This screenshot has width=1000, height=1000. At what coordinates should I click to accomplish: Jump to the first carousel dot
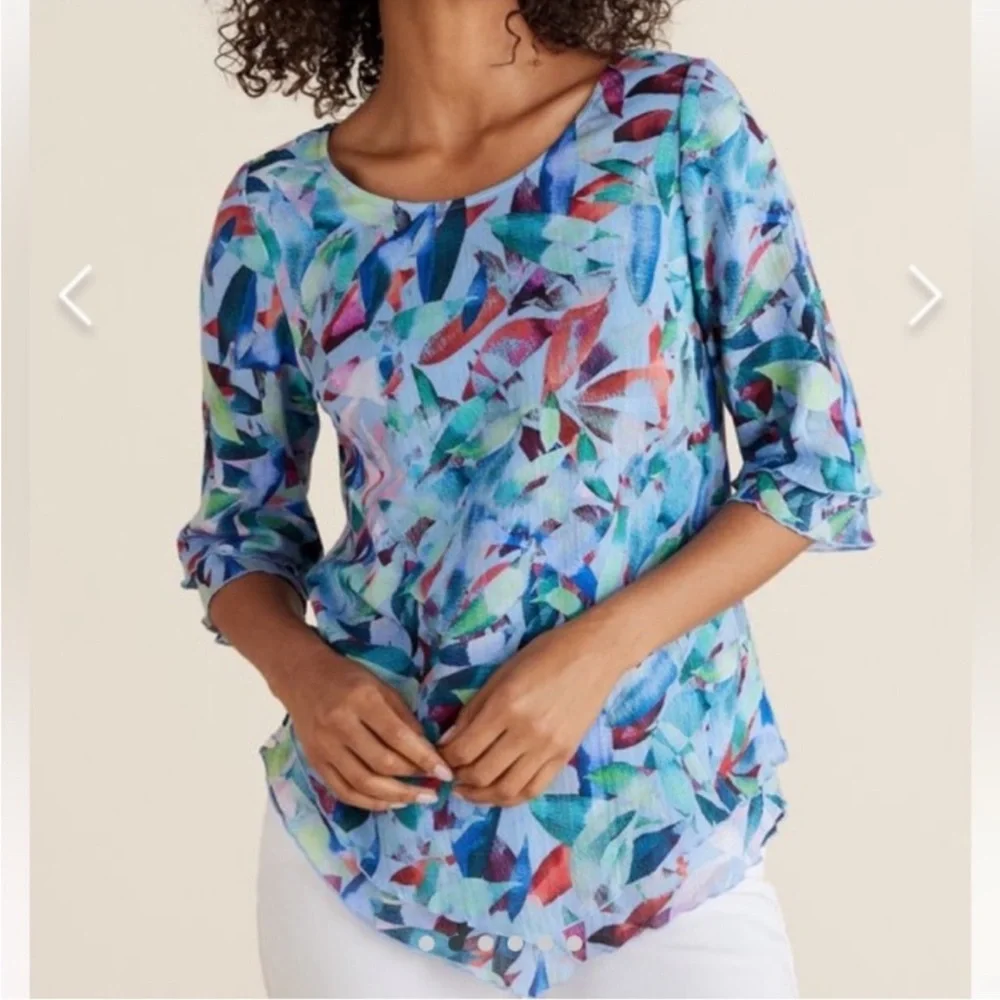427,943
